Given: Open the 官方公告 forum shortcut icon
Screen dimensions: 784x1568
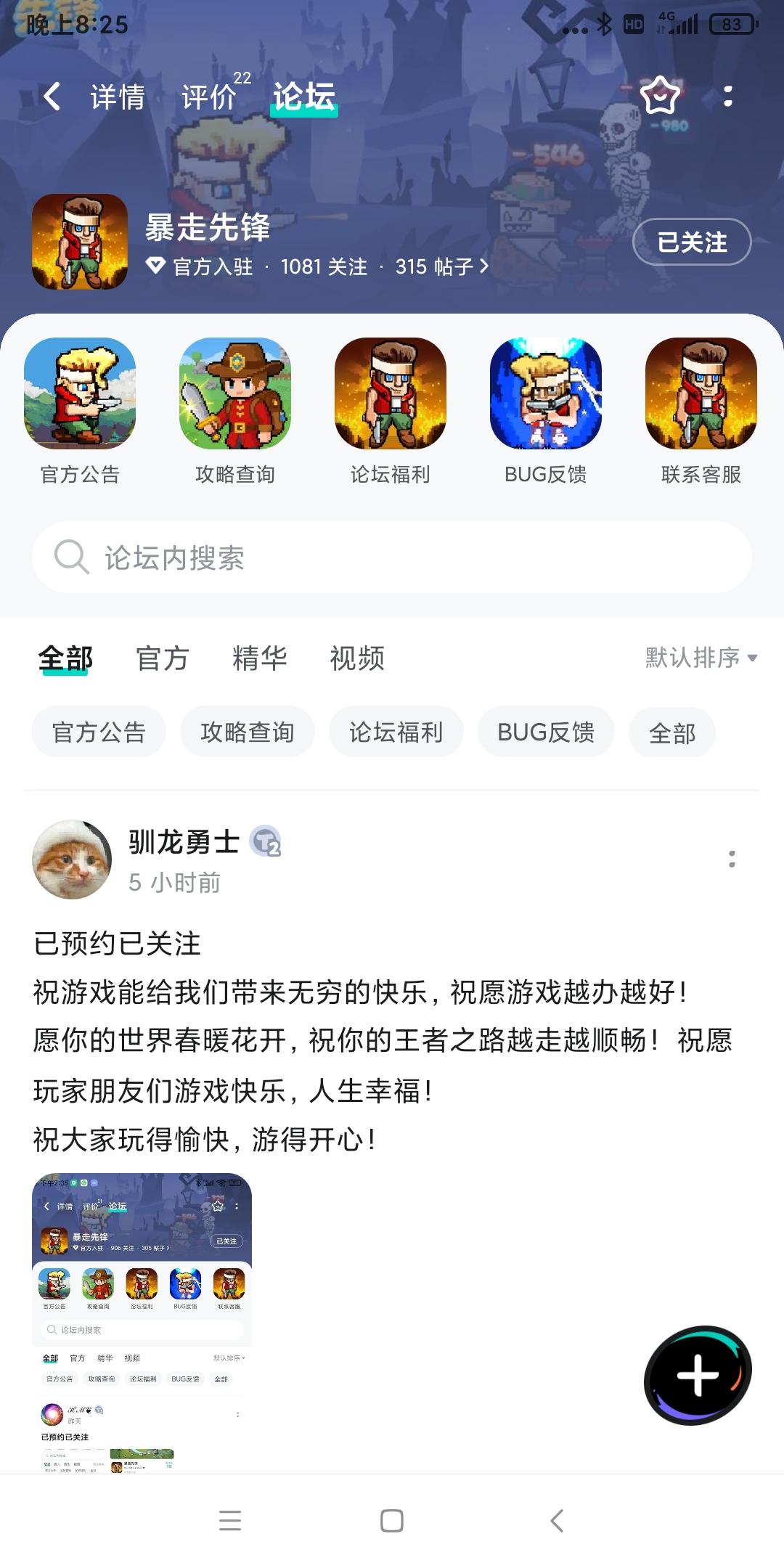Looking at the screenshot, I should click(x=80, y=395).
